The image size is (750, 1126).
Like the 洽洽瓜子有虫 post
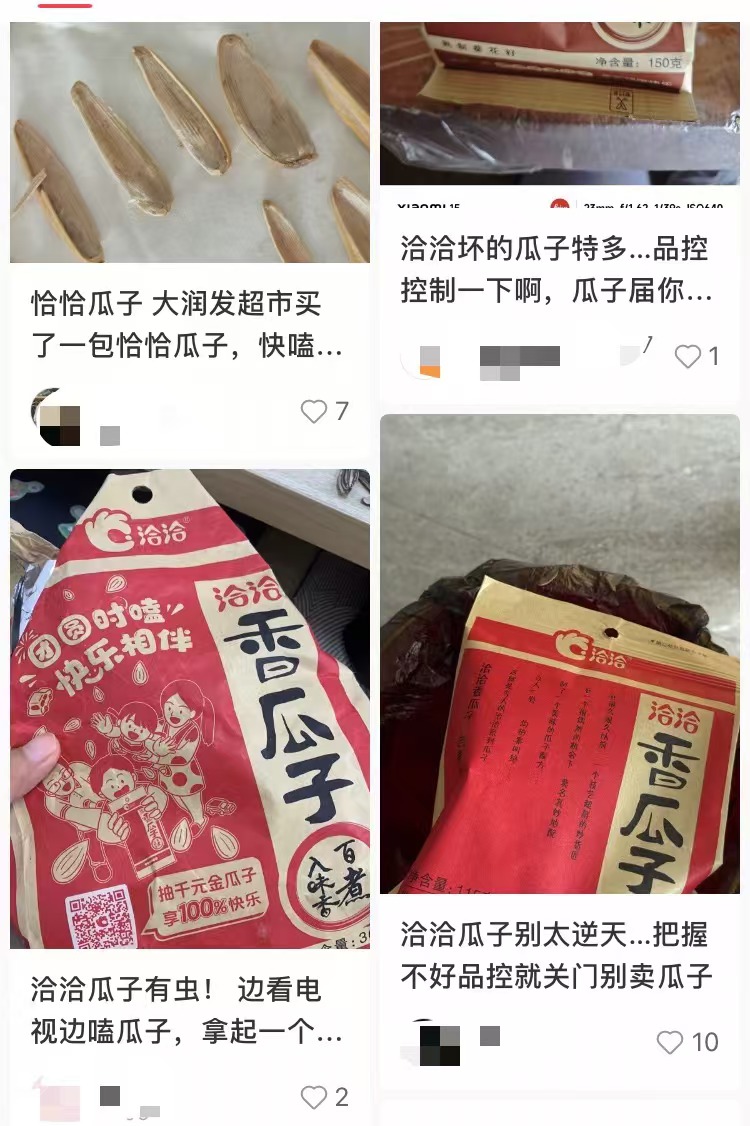[x=315, y=1097]
